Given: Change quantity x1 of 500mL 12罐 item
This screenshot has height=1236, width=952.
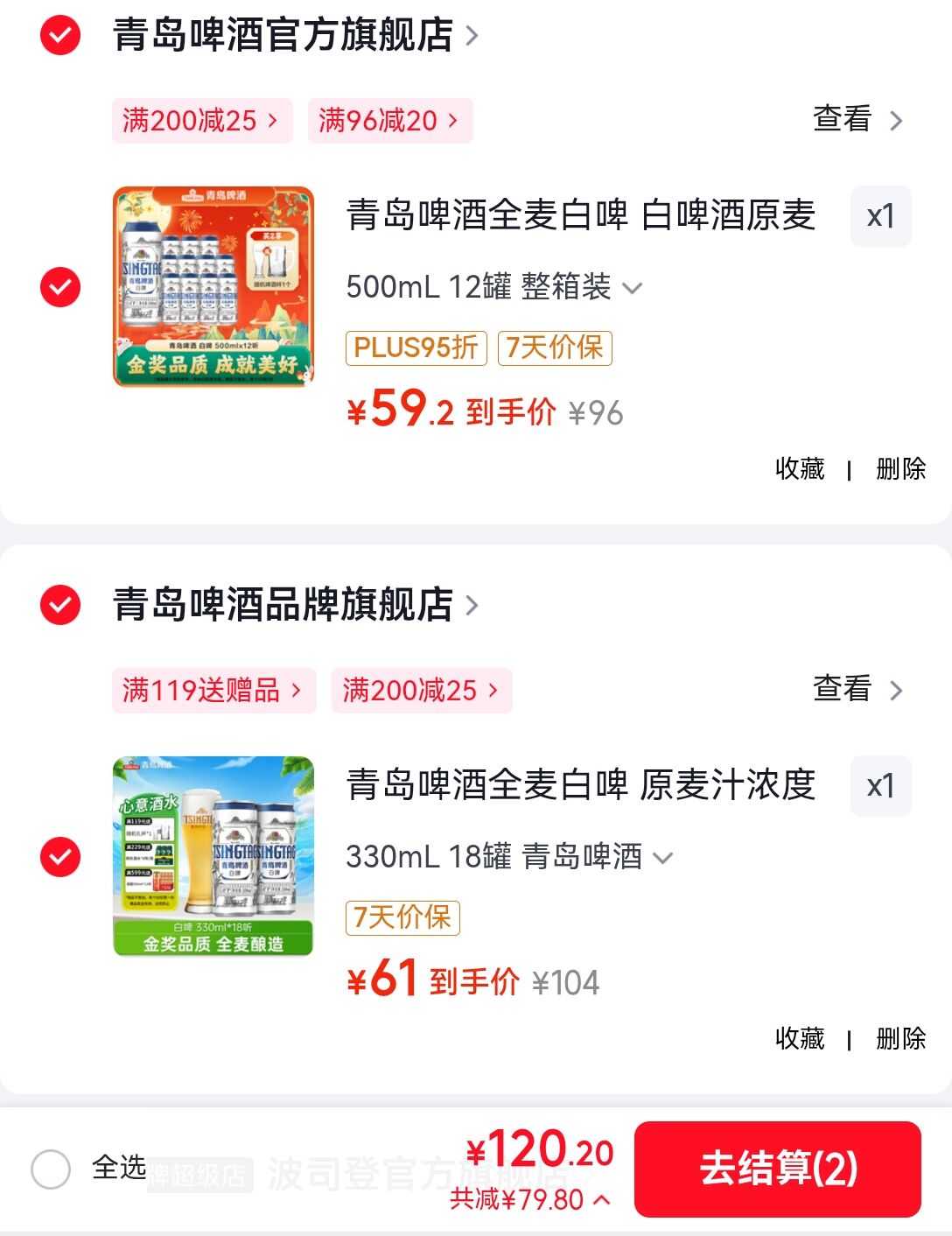Looking at the screenshot, I should (x=880, y=216).
